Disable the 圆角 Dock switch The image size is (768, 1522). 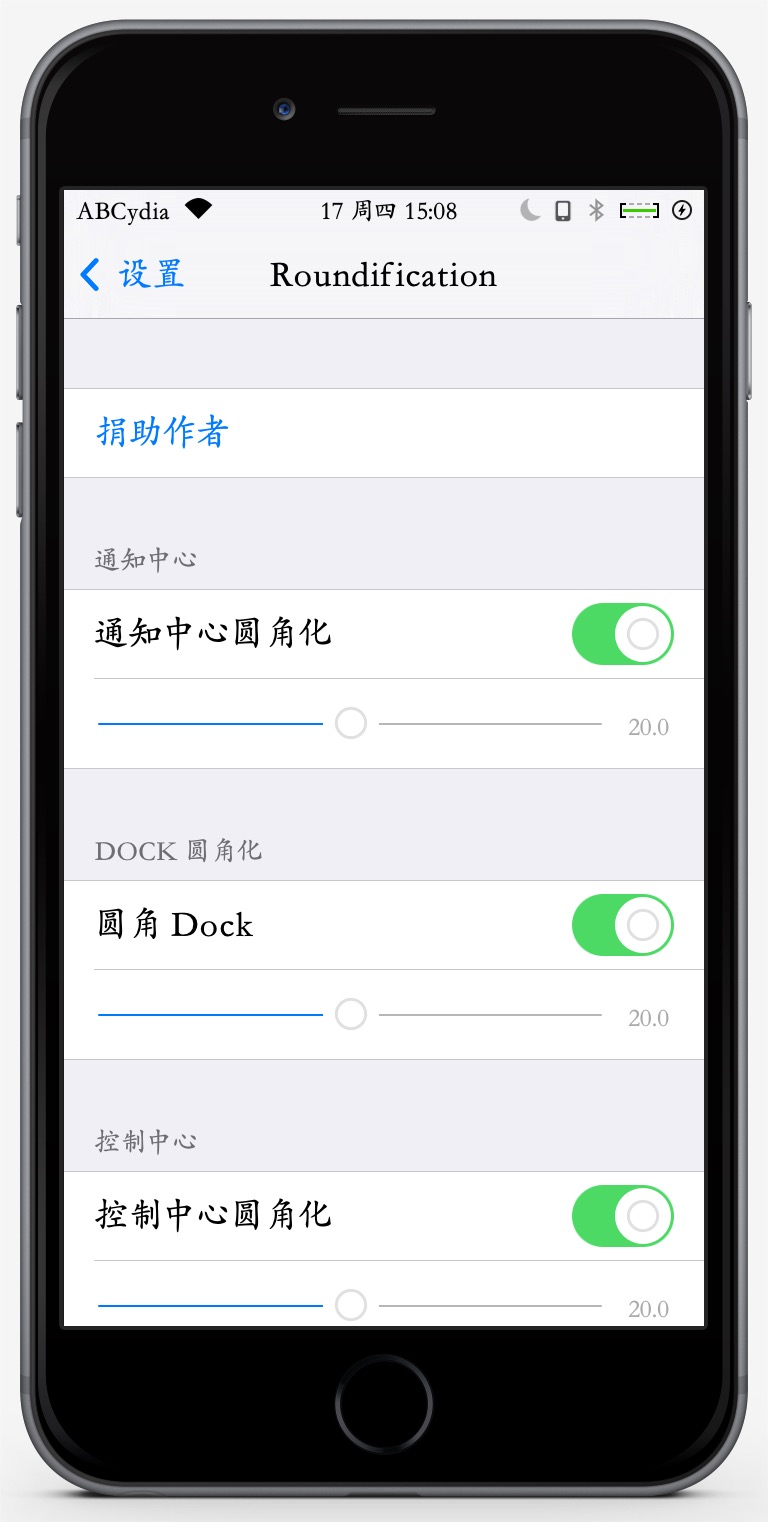coord(622,925)
